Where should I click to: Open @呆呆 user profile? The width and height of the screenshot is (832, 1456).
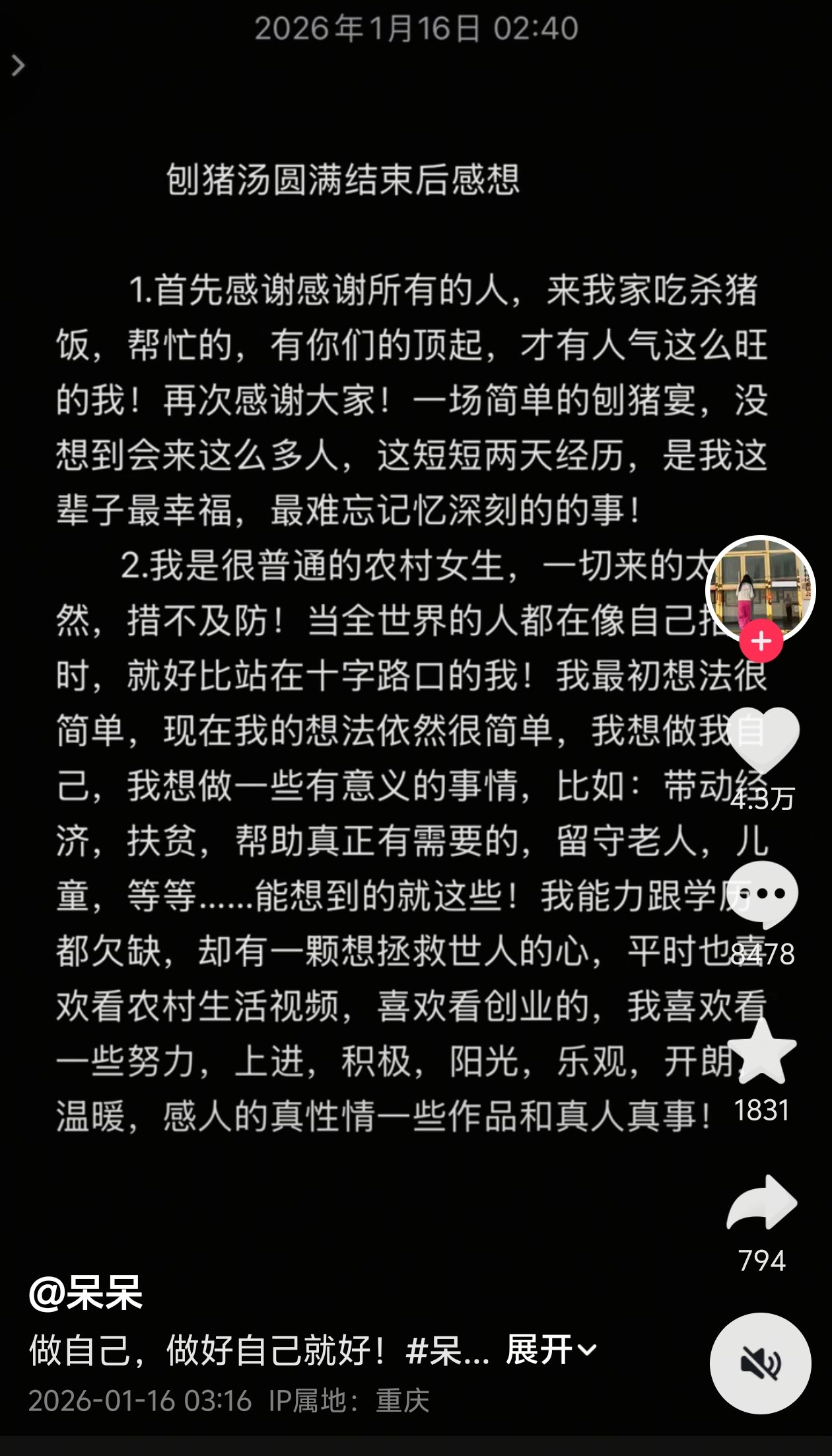click(x=86, y=1293)
